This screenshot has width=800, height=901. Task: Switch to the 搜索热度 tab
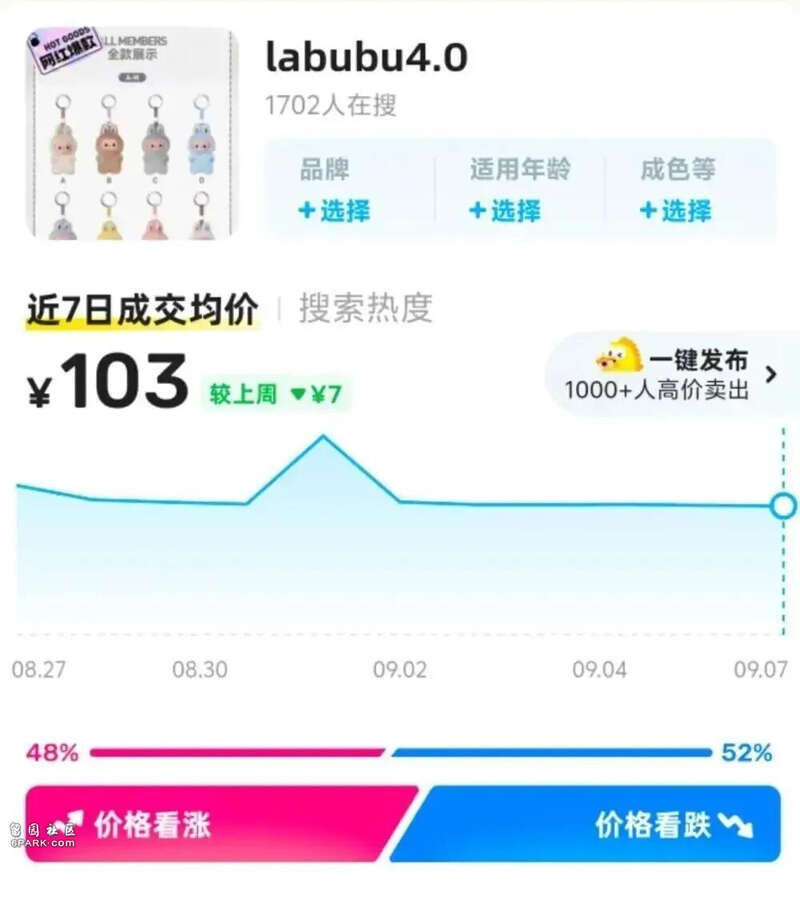pos(365,308)
